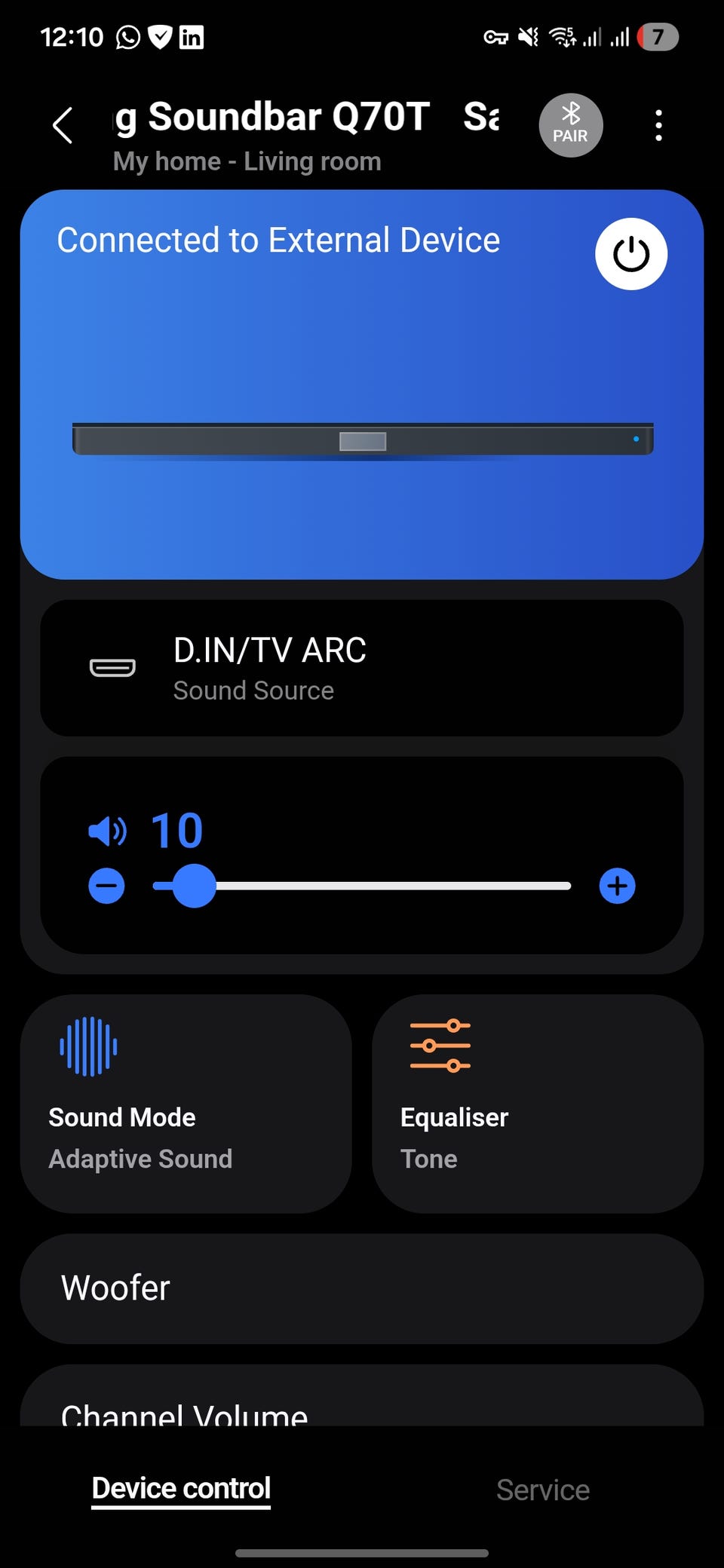Switch to the Service tab
This screenshot has height=1568, width=724.
(x=542, y=1490)
